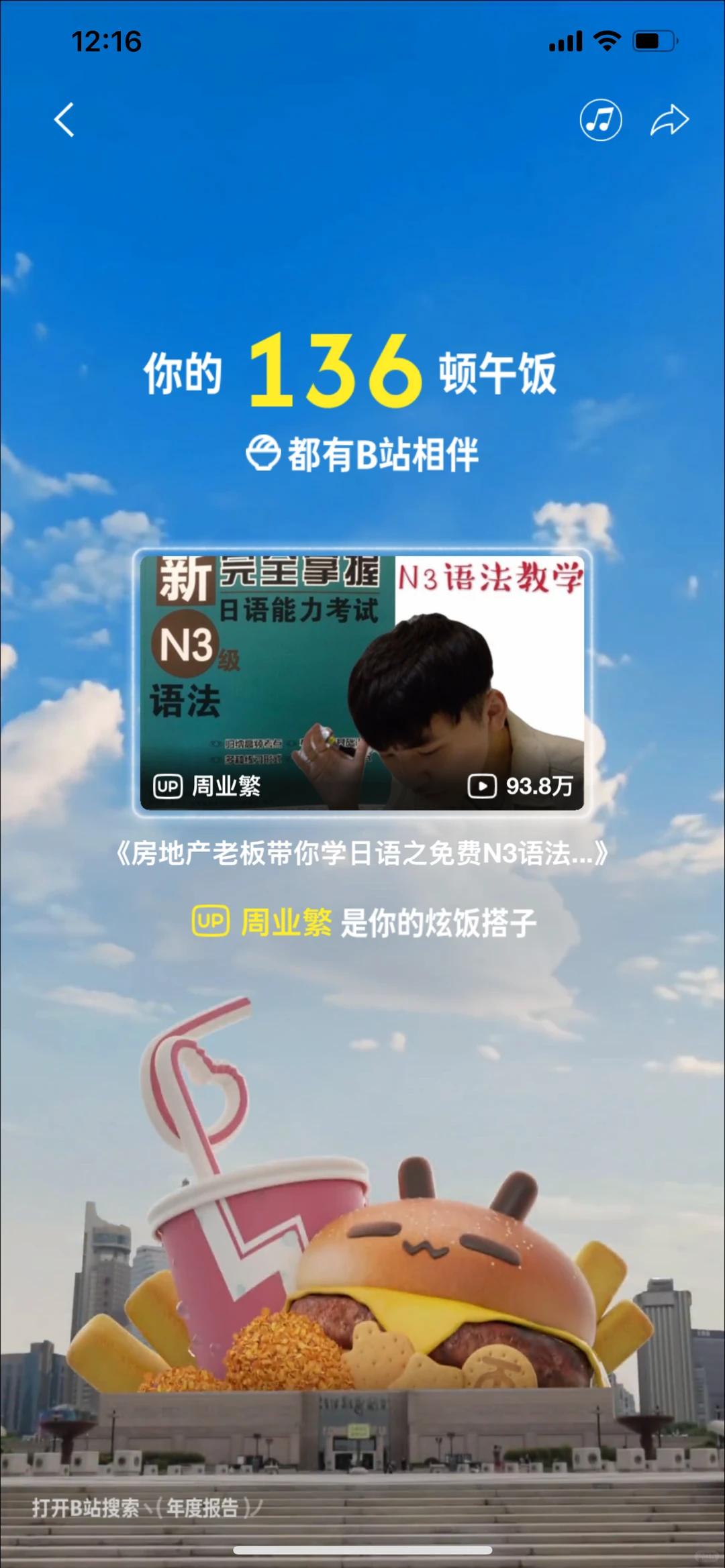
Task: Share this annual report page
Action: click(669, 121)
